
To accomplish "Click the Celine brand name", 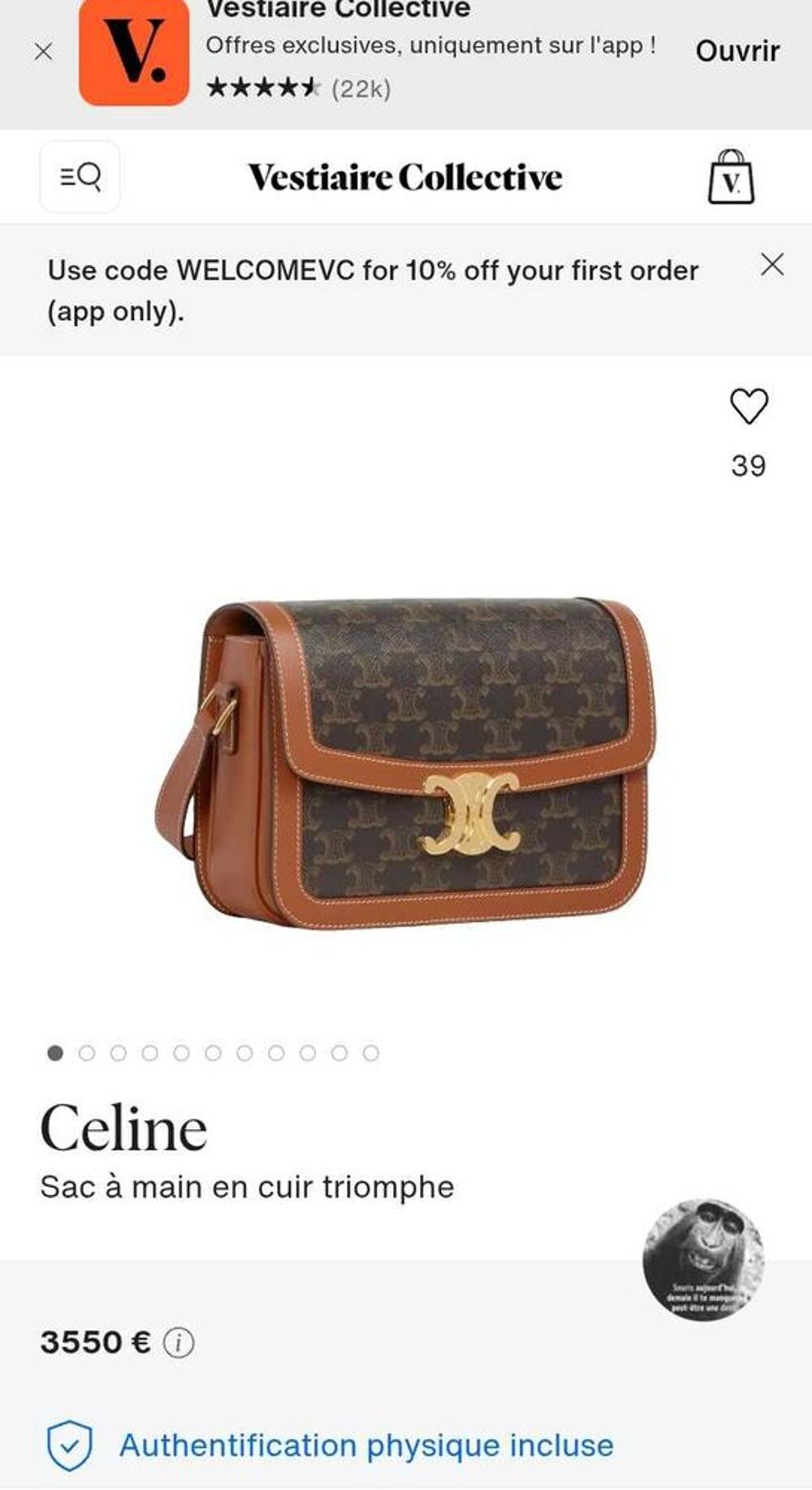I will point(123,1127).
